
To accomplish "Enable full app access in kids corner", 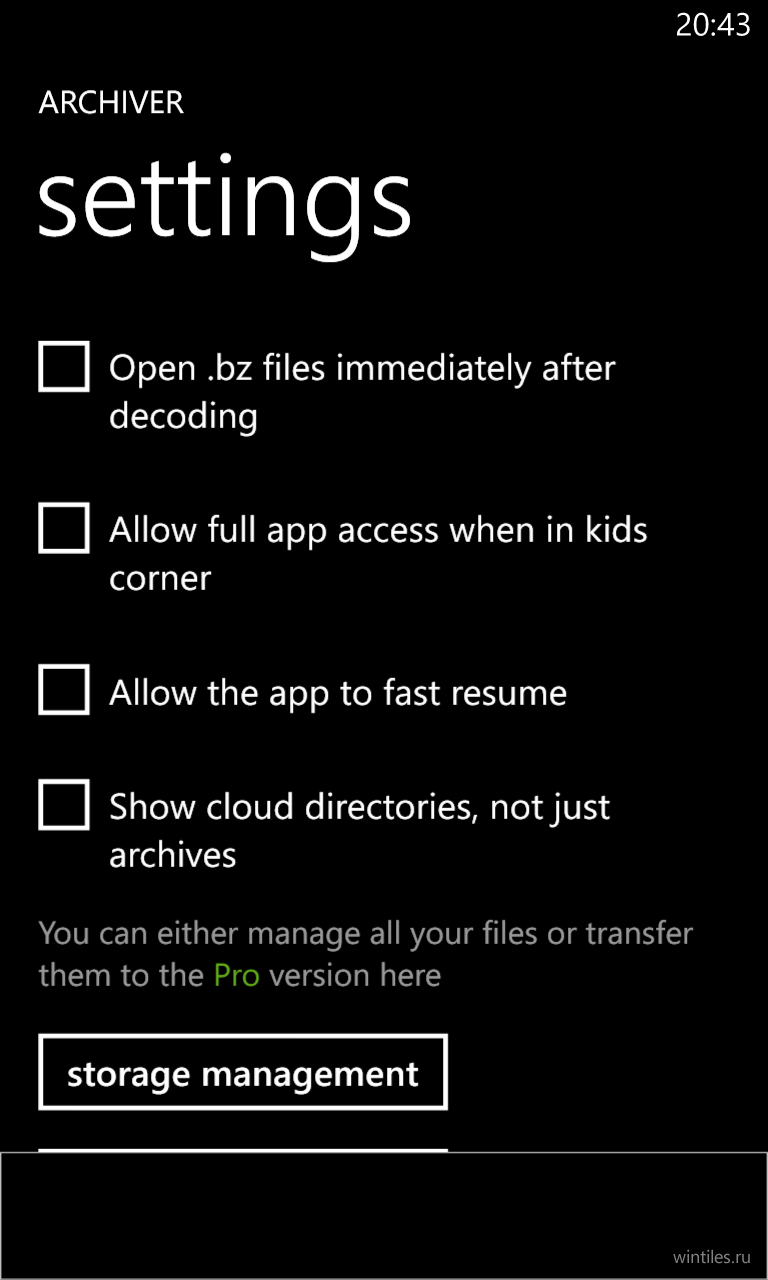I will click(x=64, y=528).
